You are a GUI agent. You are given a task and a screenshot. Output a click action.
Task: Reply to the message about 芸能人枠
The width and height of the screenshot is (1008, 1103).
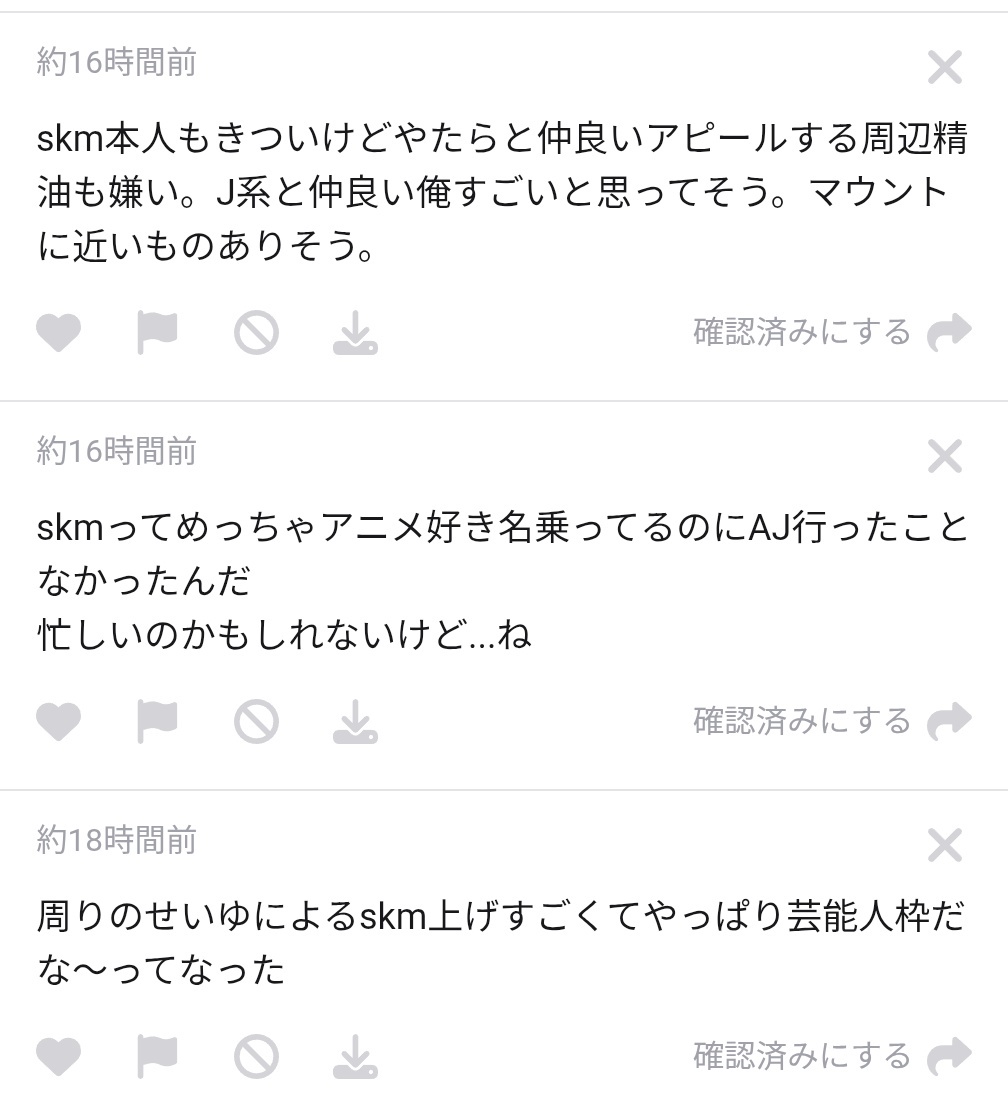tap(948, 1057)
